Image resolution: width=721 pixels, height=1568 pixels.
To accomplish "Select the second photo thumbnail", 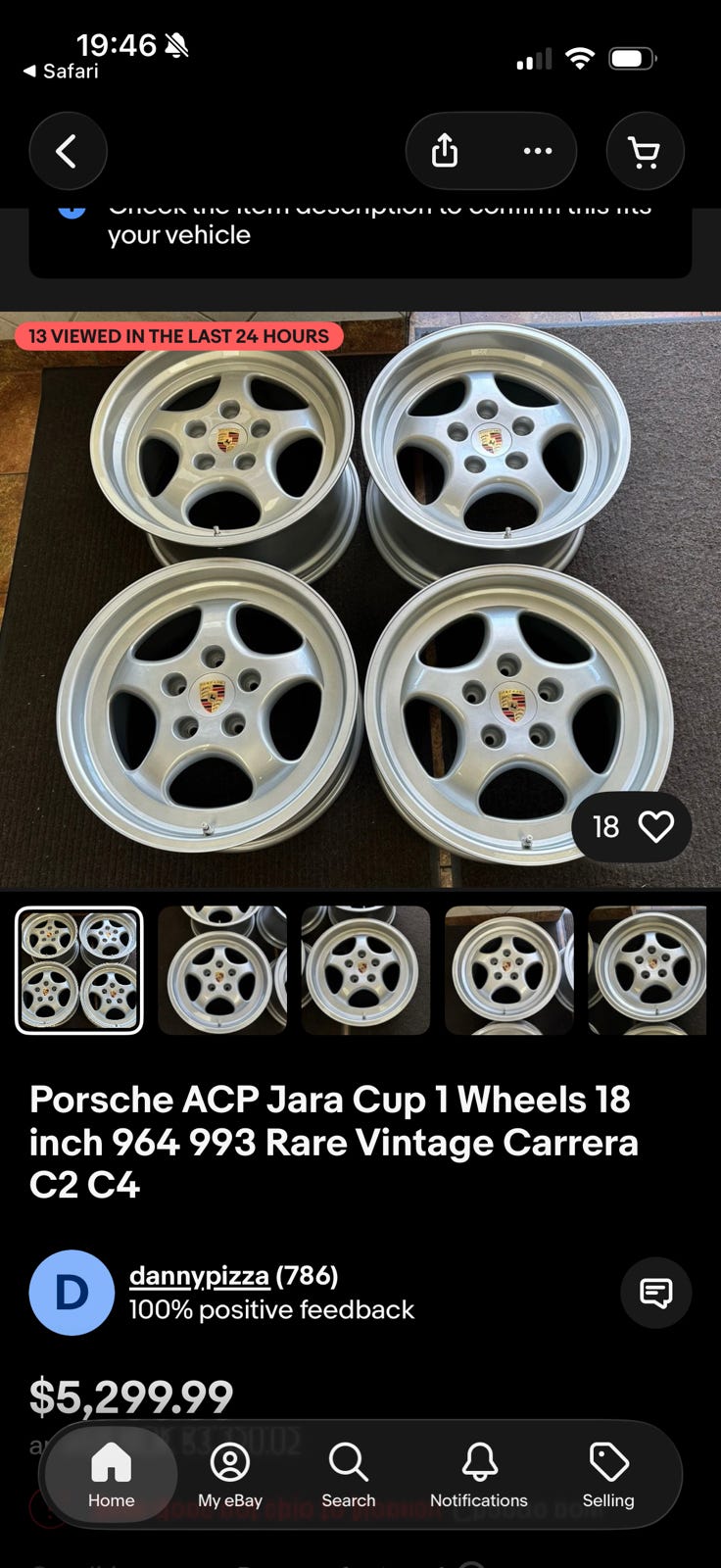I will 222,970.
